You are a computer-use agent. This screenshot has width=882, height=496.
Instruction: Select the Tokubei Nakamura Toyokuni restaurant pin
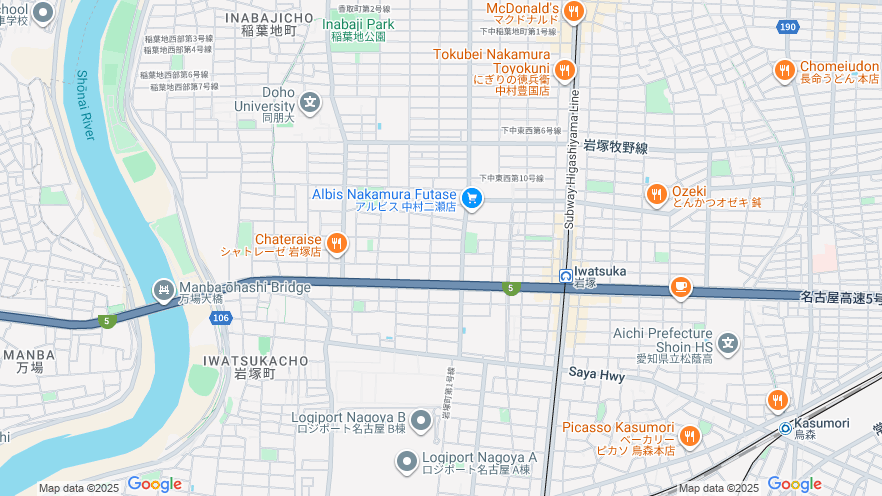(x=565, y=69)
